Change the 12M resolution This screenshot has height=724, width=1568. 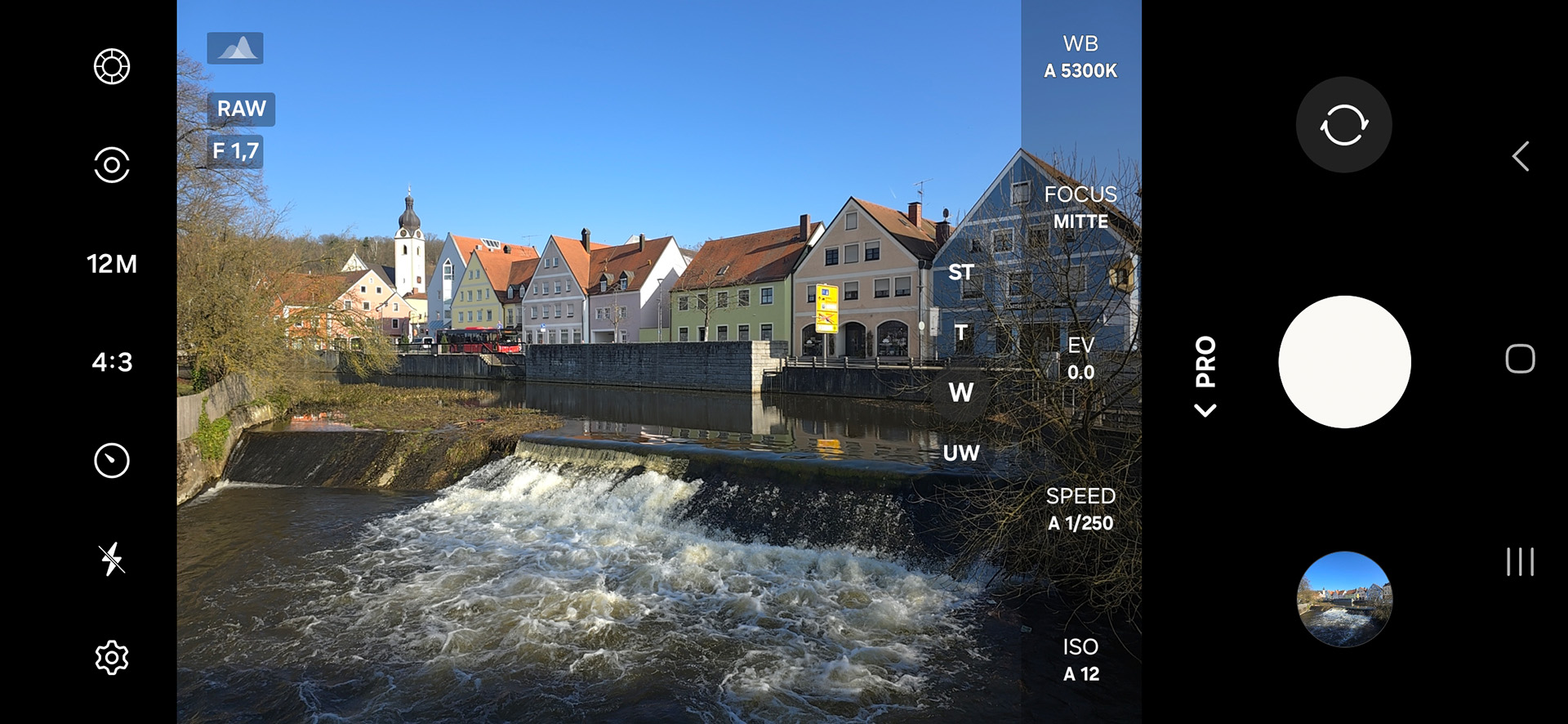point(112,264)
